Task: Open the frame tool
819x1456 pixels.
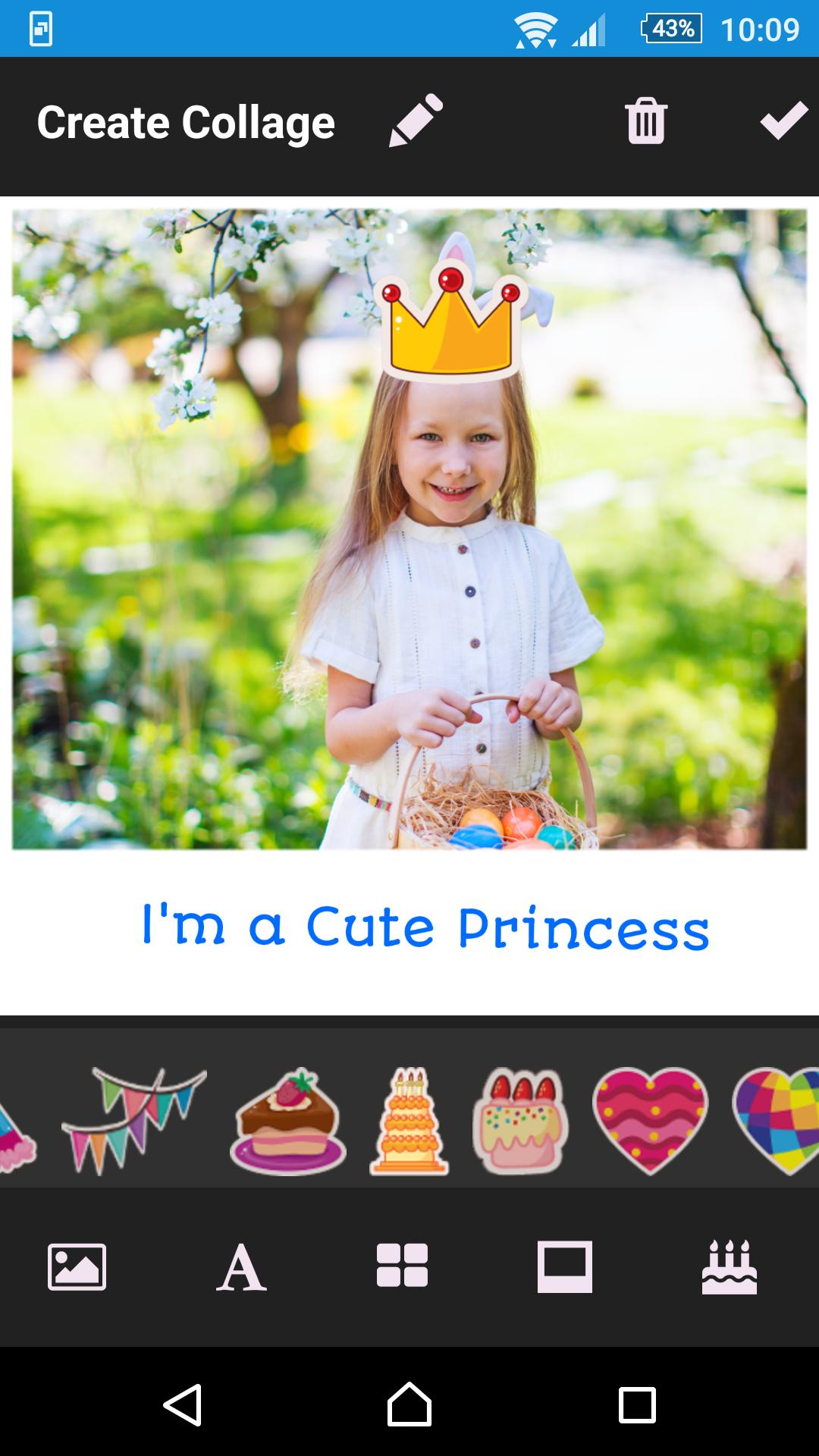Action: point(565,1266)
